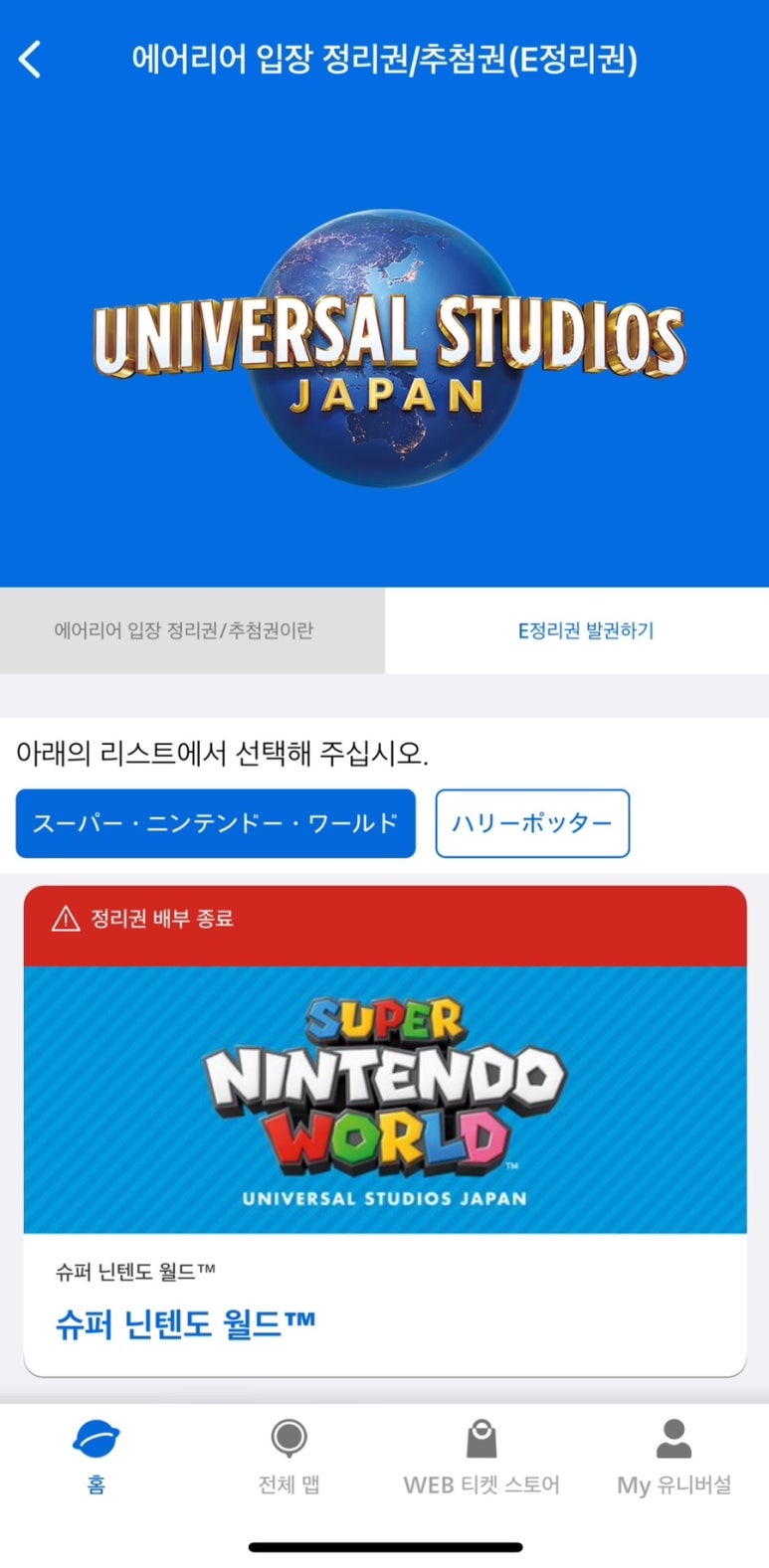Select the ハリーポッター filter button
769x1568 pixels.
[x=532, y=823]
